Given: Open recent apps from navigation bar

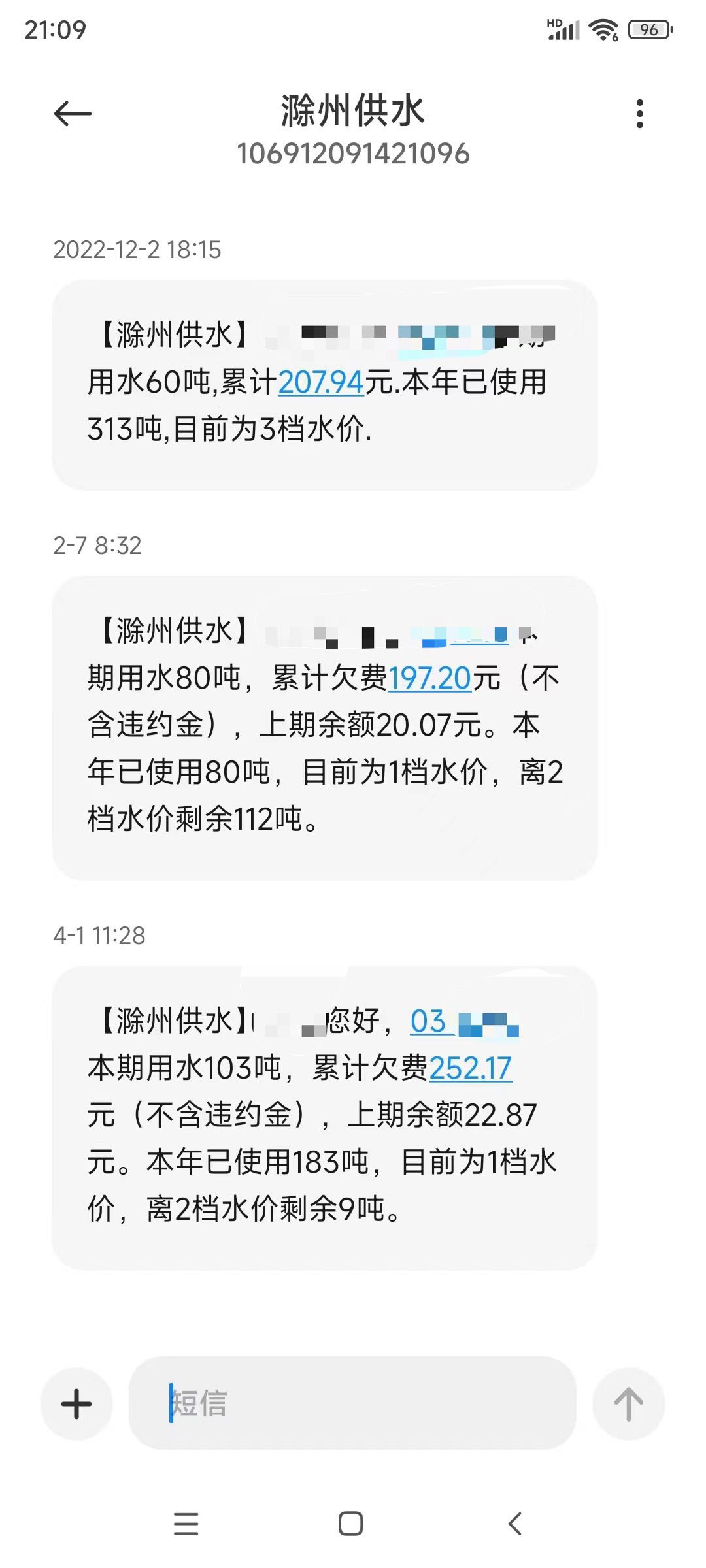Looking at the screenshot, I should pos(186,1524).
